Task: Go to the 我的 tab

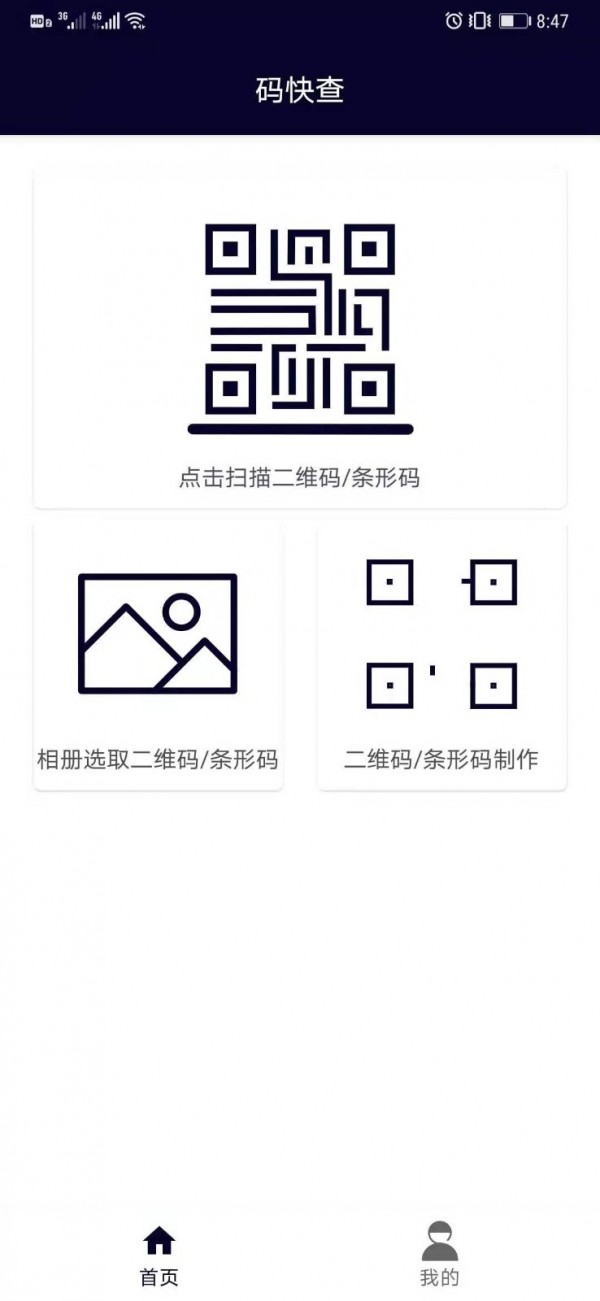Action: (x=439, y=1255)
